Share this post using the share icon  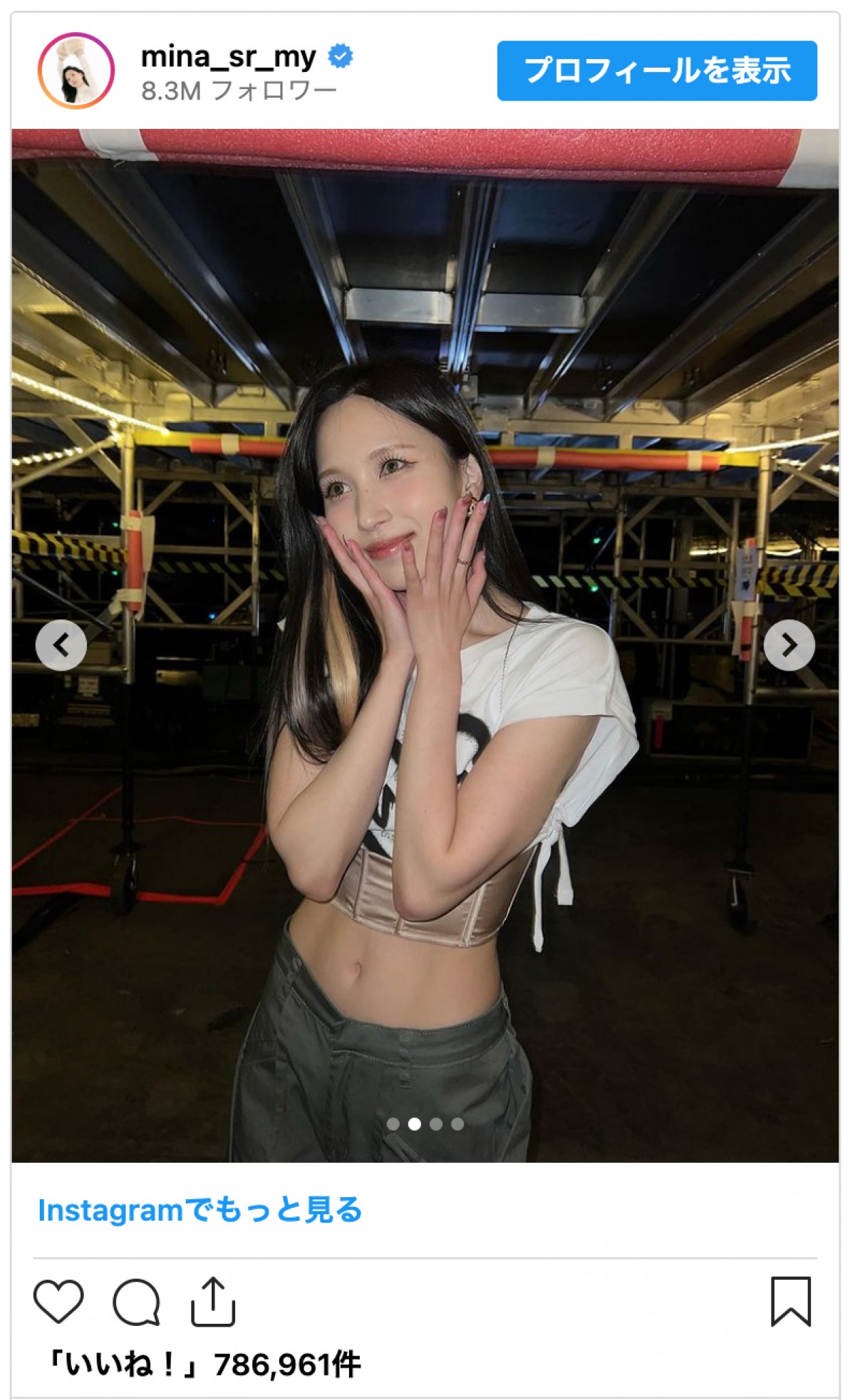click(213, 1302)
